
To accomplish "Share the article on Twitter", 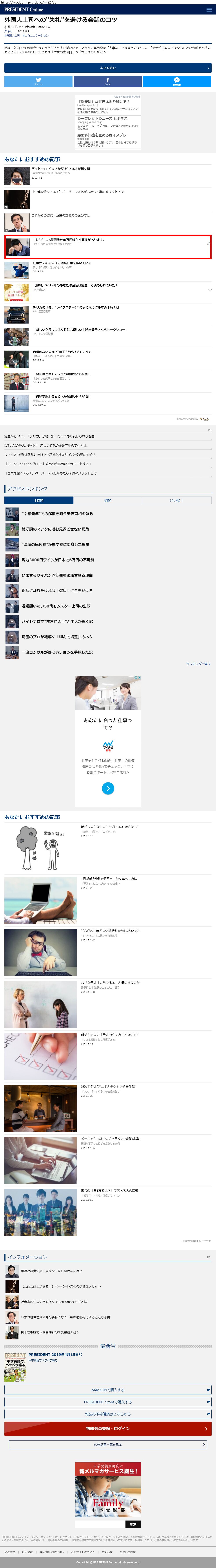I will (x=38, y=81).
